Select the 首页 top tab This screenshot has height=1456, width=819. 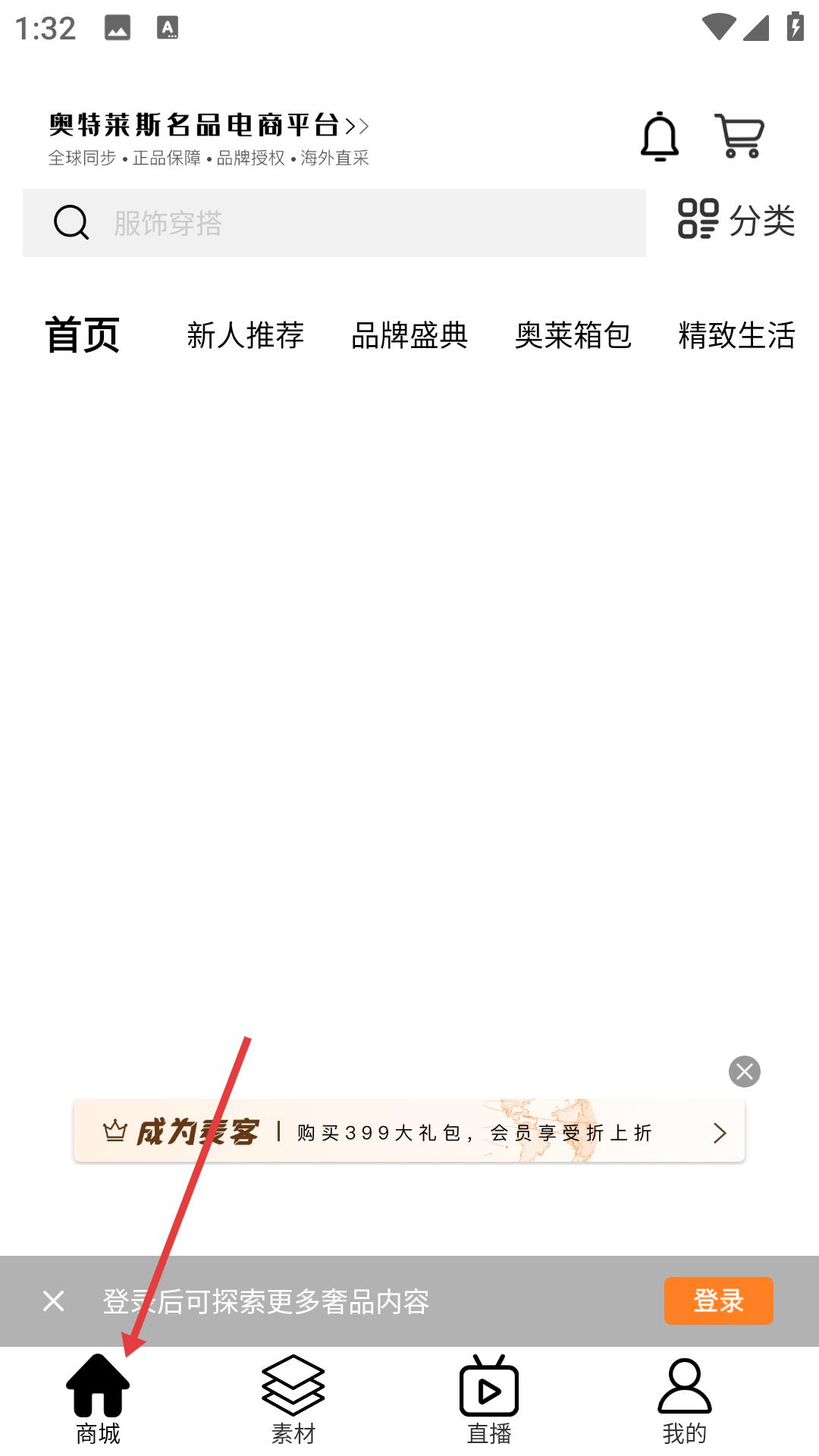[82, 335]
